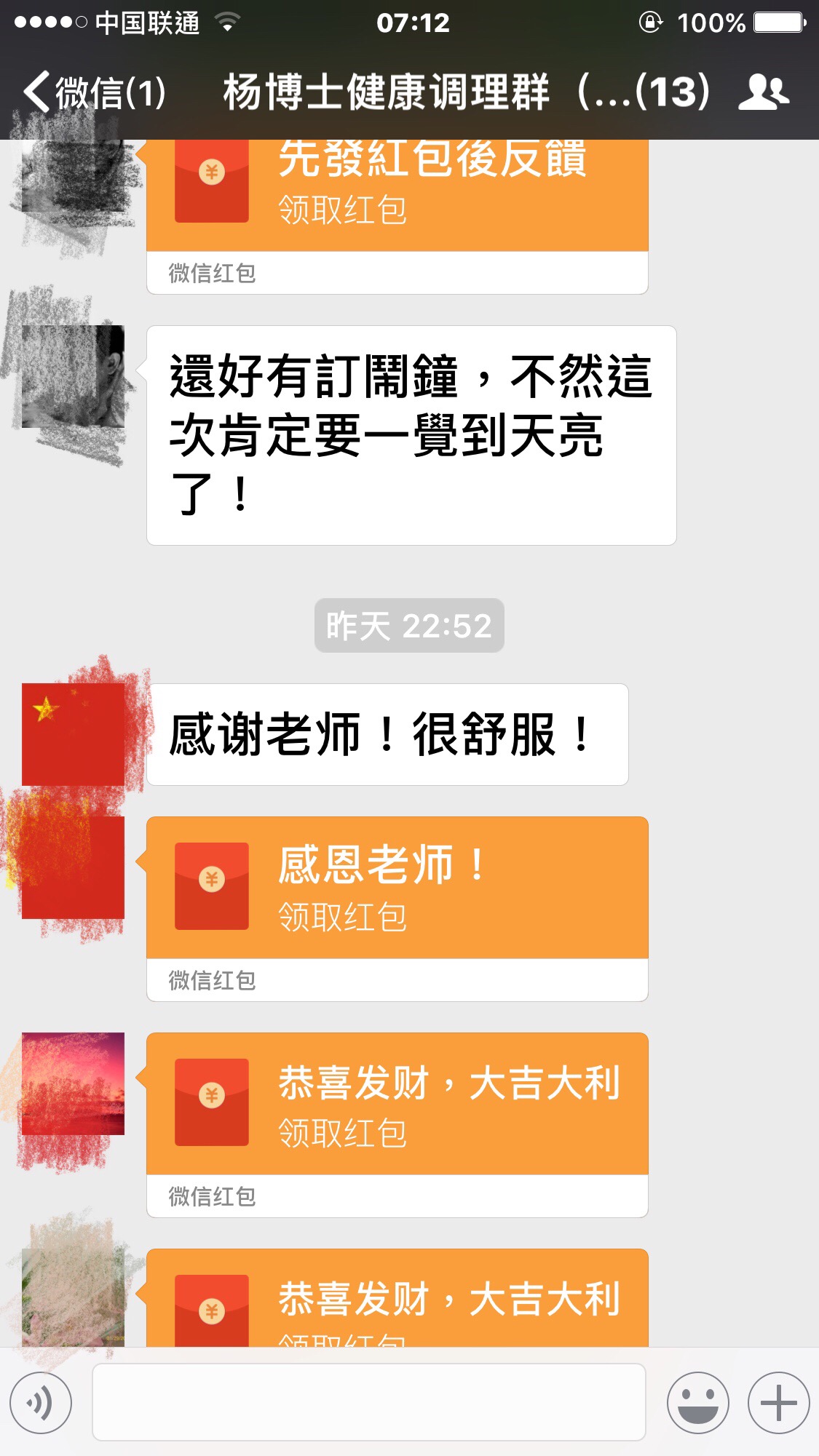Focus the message text field
Screen dimensions: 819x1456
(x=368, y=1402)
